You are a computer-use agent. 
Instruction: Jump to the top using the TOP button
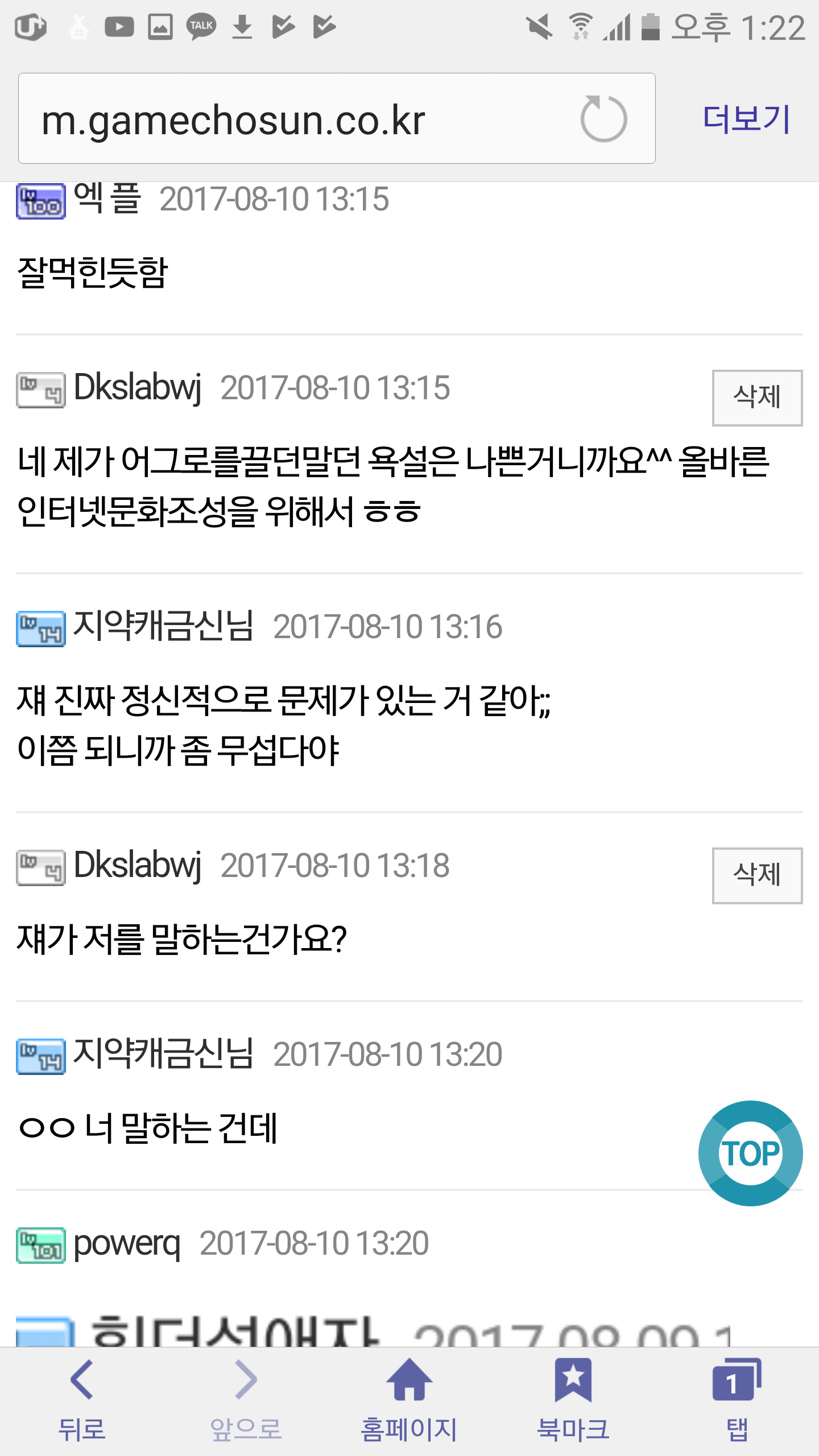(750, 1153)
